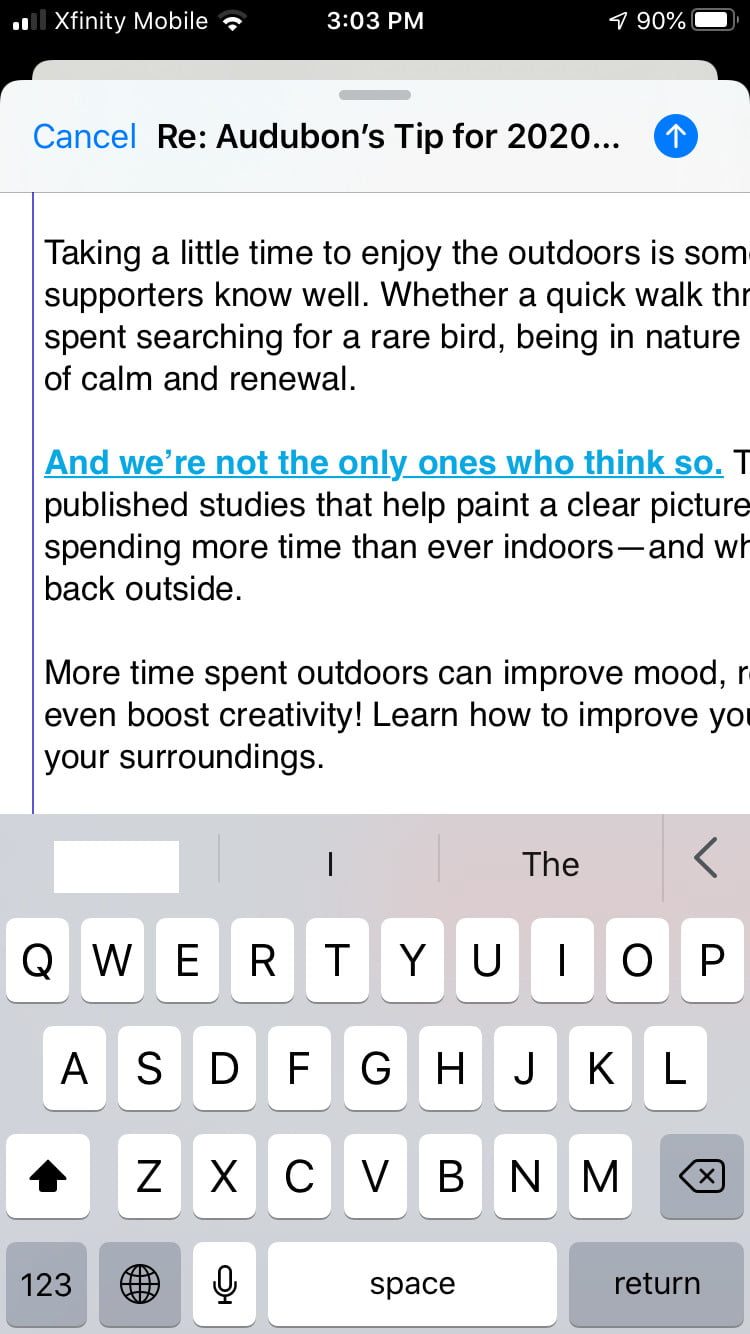Start dictation with the microphone key
The height and width of the screenshot is (1334, 750).
coord(225,1284)
